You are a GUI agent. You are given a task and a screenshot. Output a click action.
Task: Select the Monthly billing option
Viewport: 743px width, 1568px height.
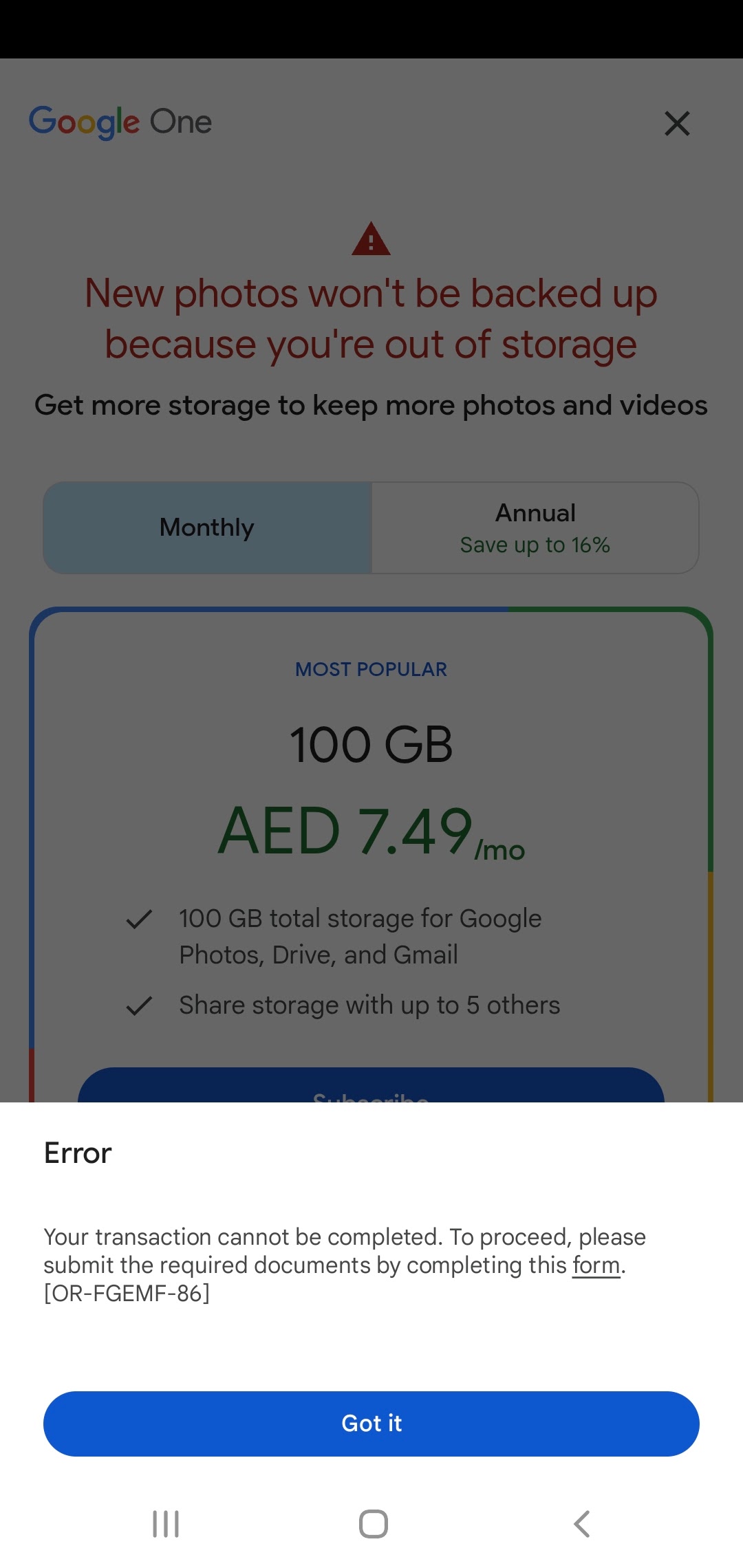(207, 528)
